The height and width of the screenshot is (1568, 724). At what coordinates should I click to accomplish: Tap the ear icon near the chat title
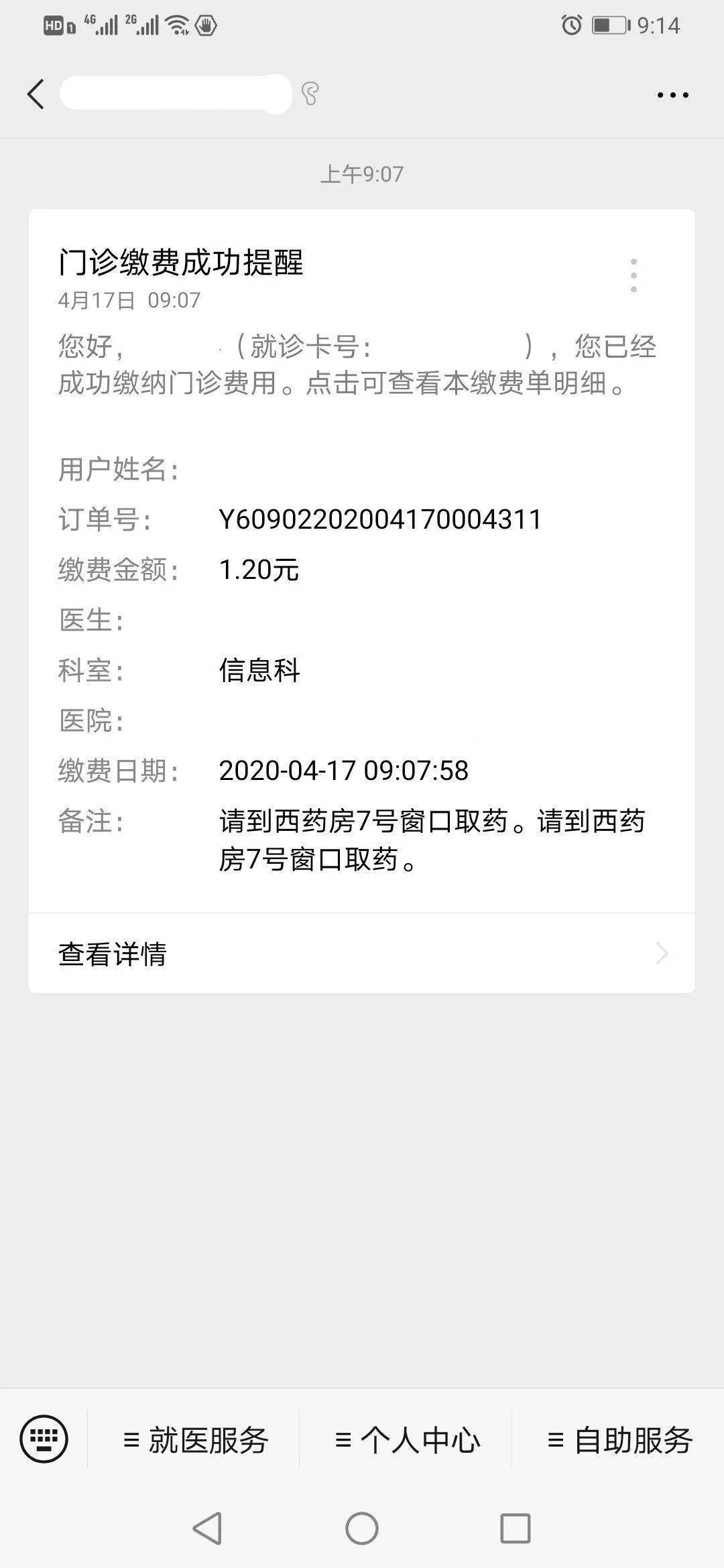(309, 94)
